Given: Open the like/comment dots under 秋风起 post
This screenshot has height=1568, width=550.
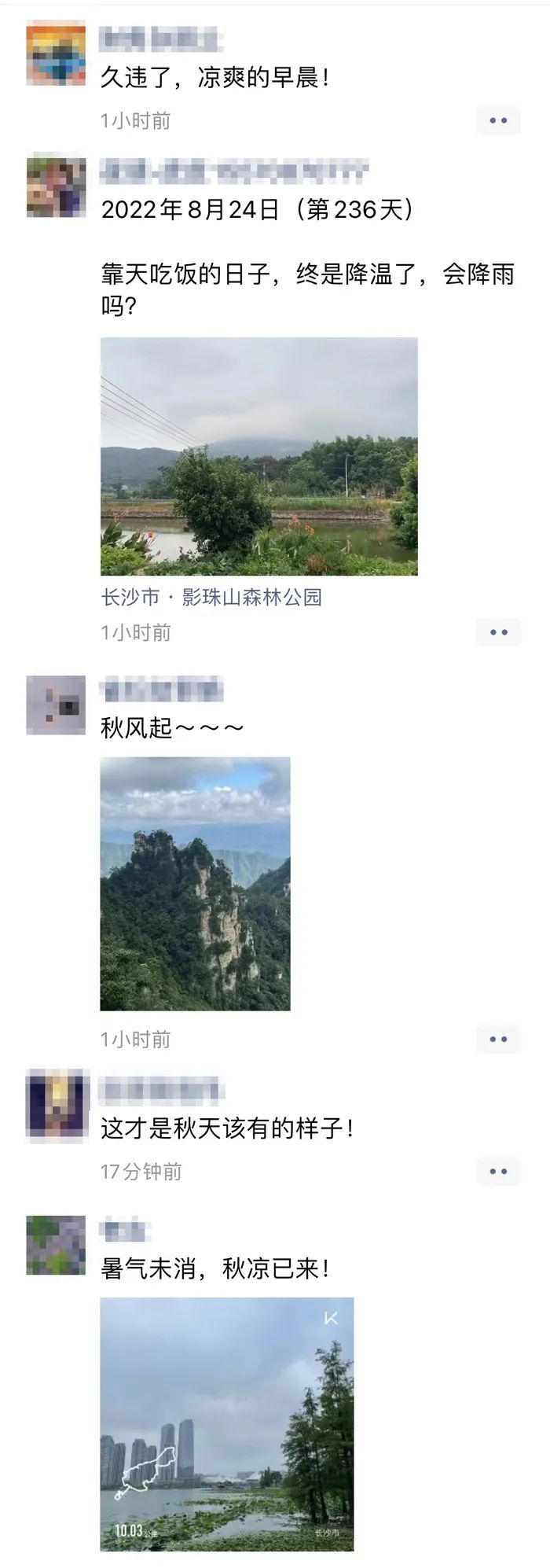Looking at the screenshot, I should pyautogui.click(x=498, y=1039).
